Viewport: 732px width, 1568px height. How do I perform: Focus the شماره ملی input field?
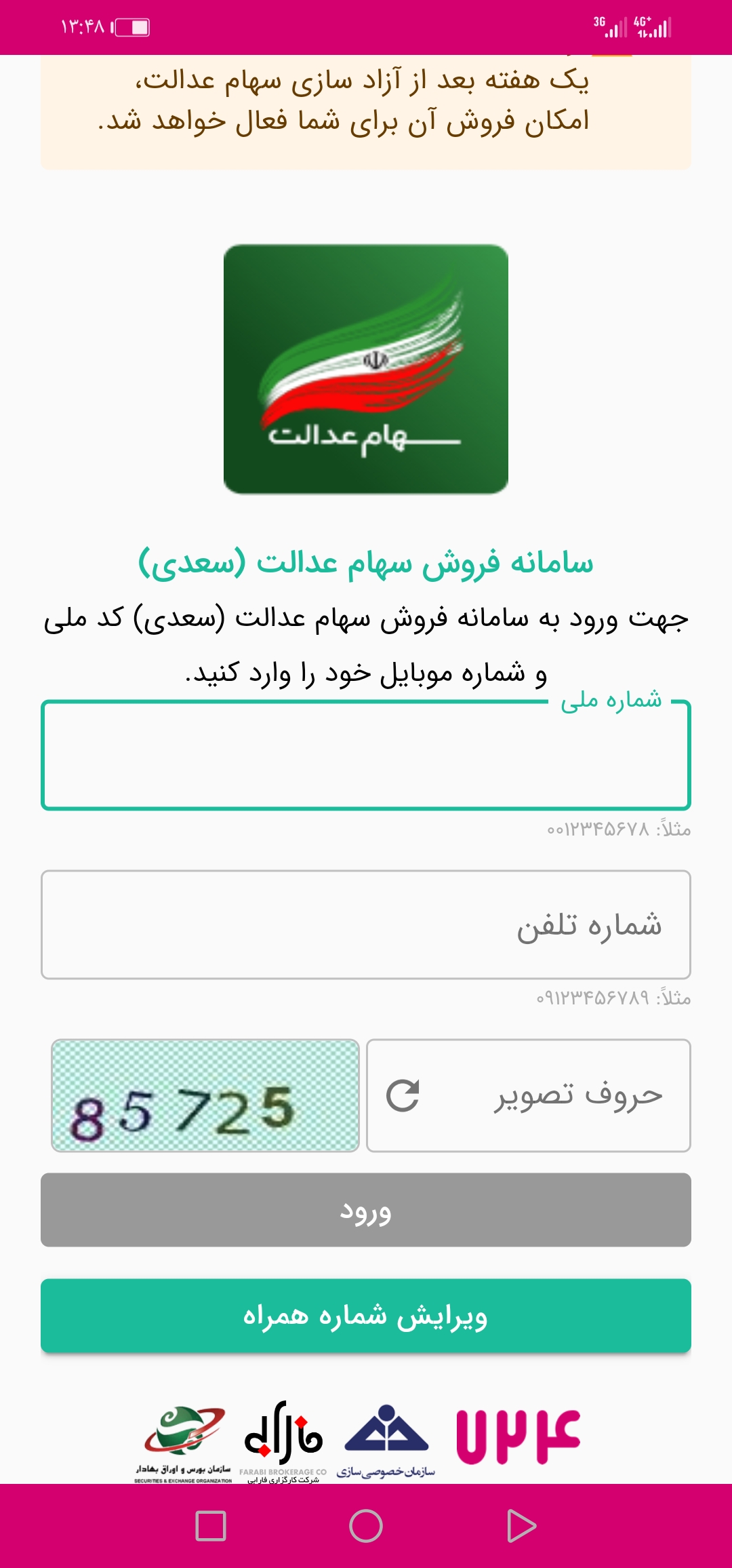point(366,756)
